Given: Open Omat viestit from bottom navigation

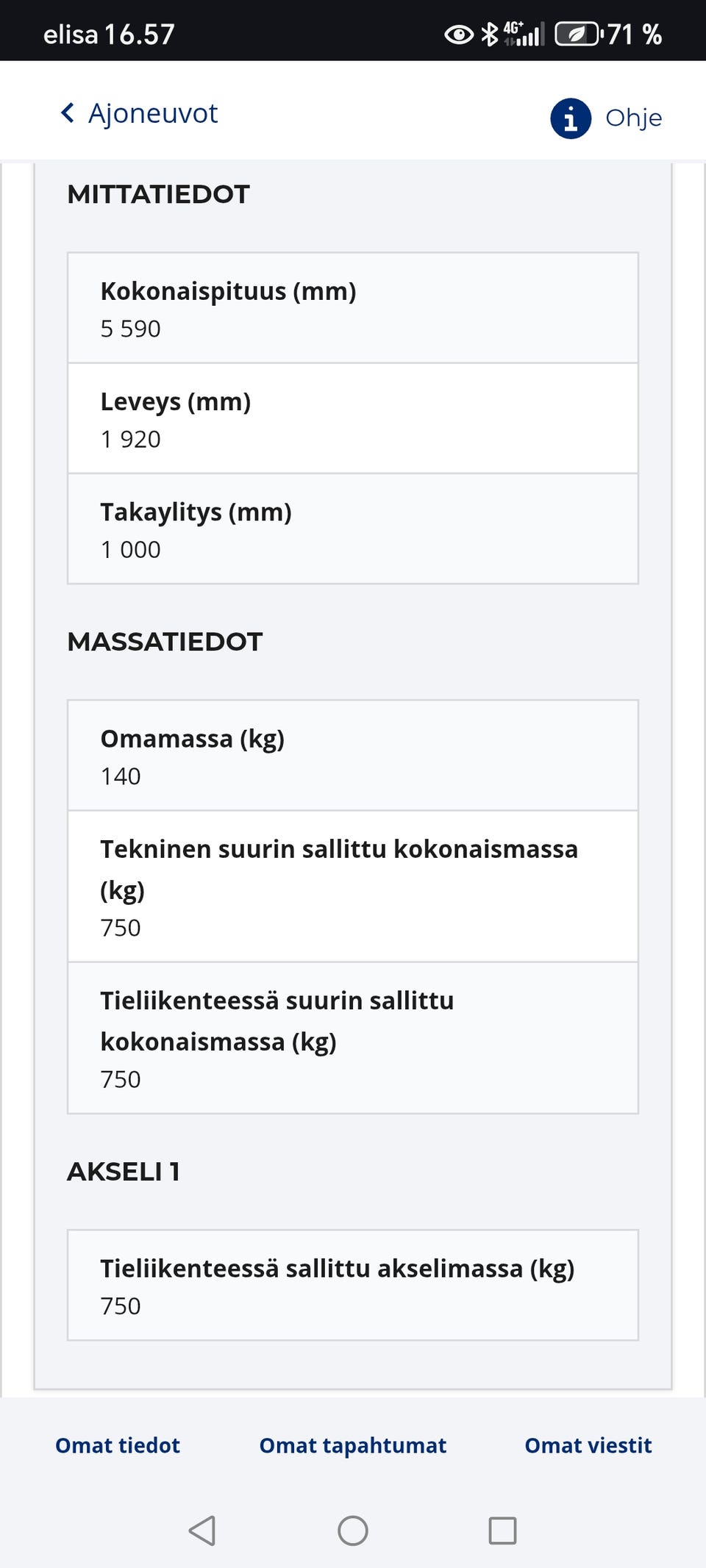Looking at the screenshot, I should [588, 1445].
